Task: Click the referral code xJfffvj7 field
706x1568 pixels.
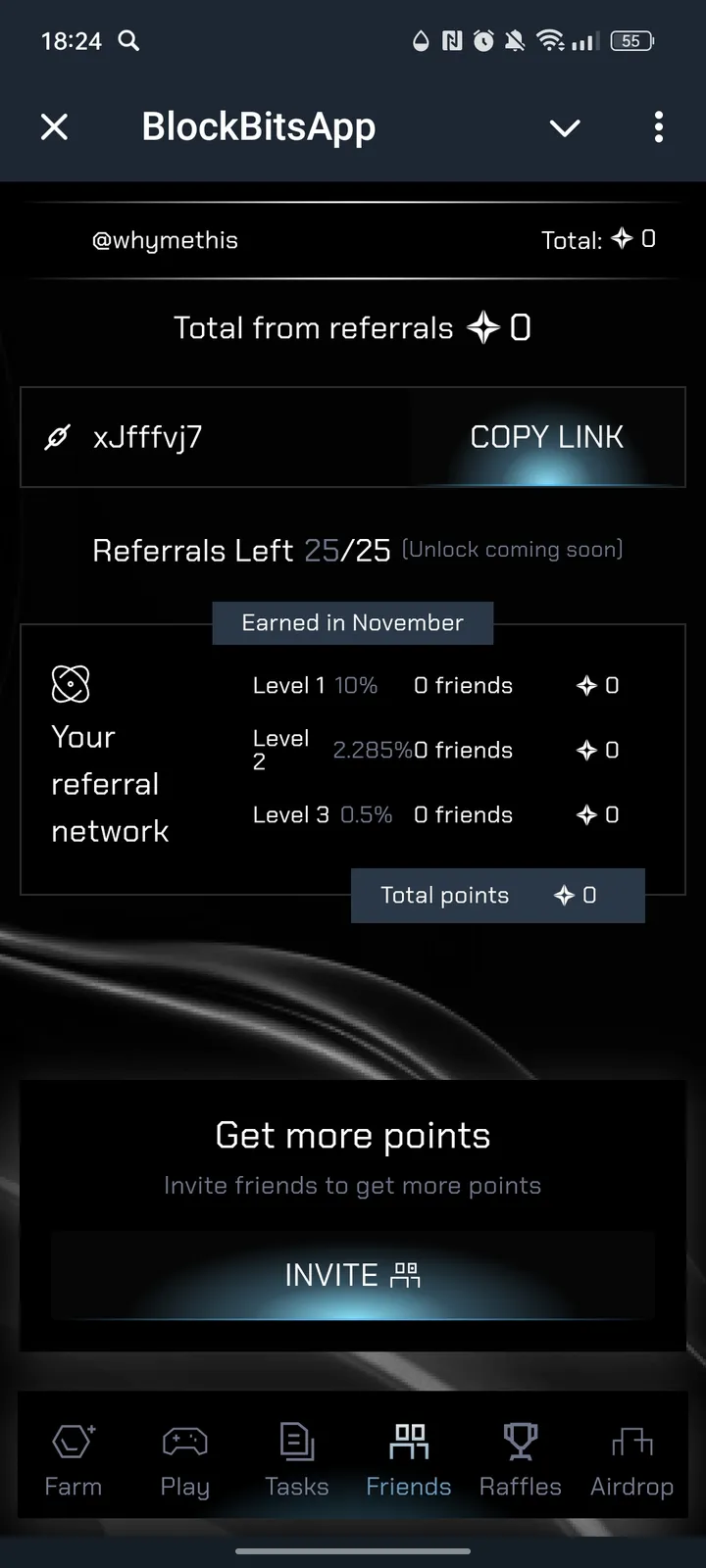Action: (147, 437)
